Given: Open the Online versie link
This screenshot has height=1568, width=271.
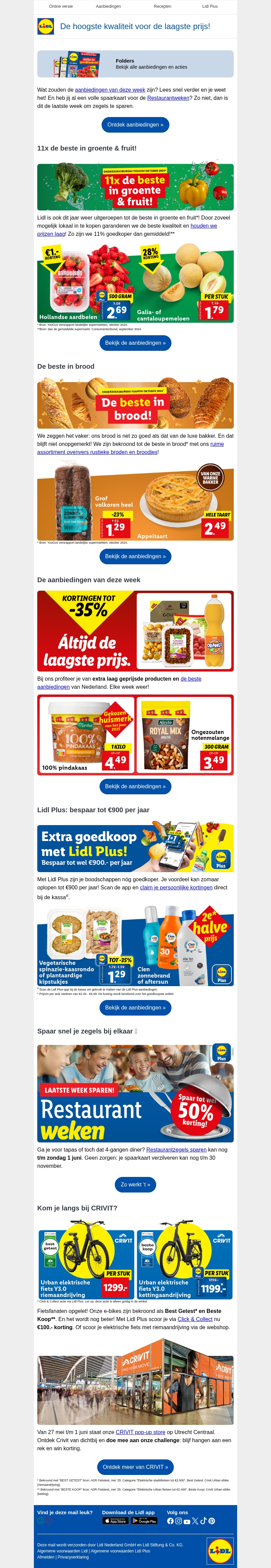Looking at the screenshot, I should point(61,6).
